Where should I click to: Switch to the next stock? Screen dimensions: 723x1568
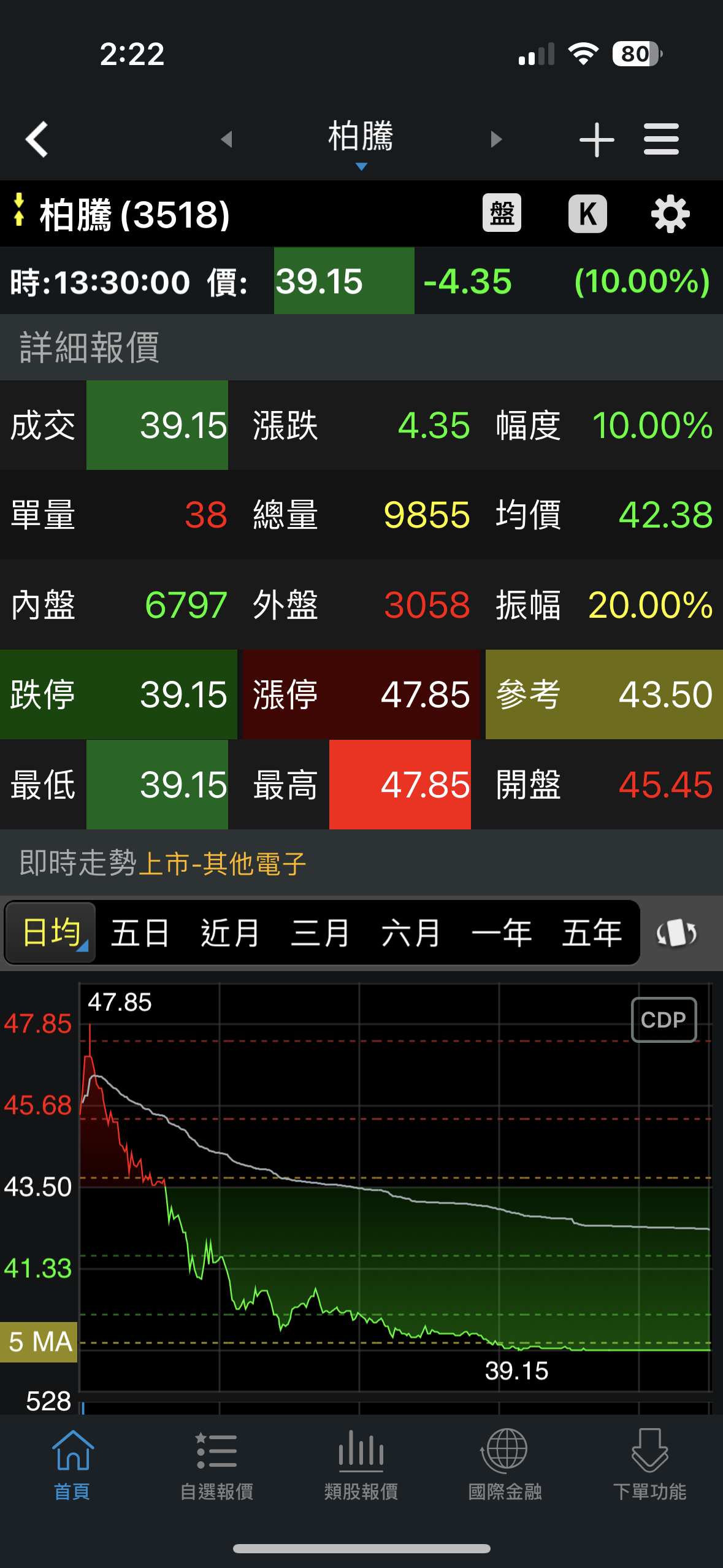pos(496,139)
